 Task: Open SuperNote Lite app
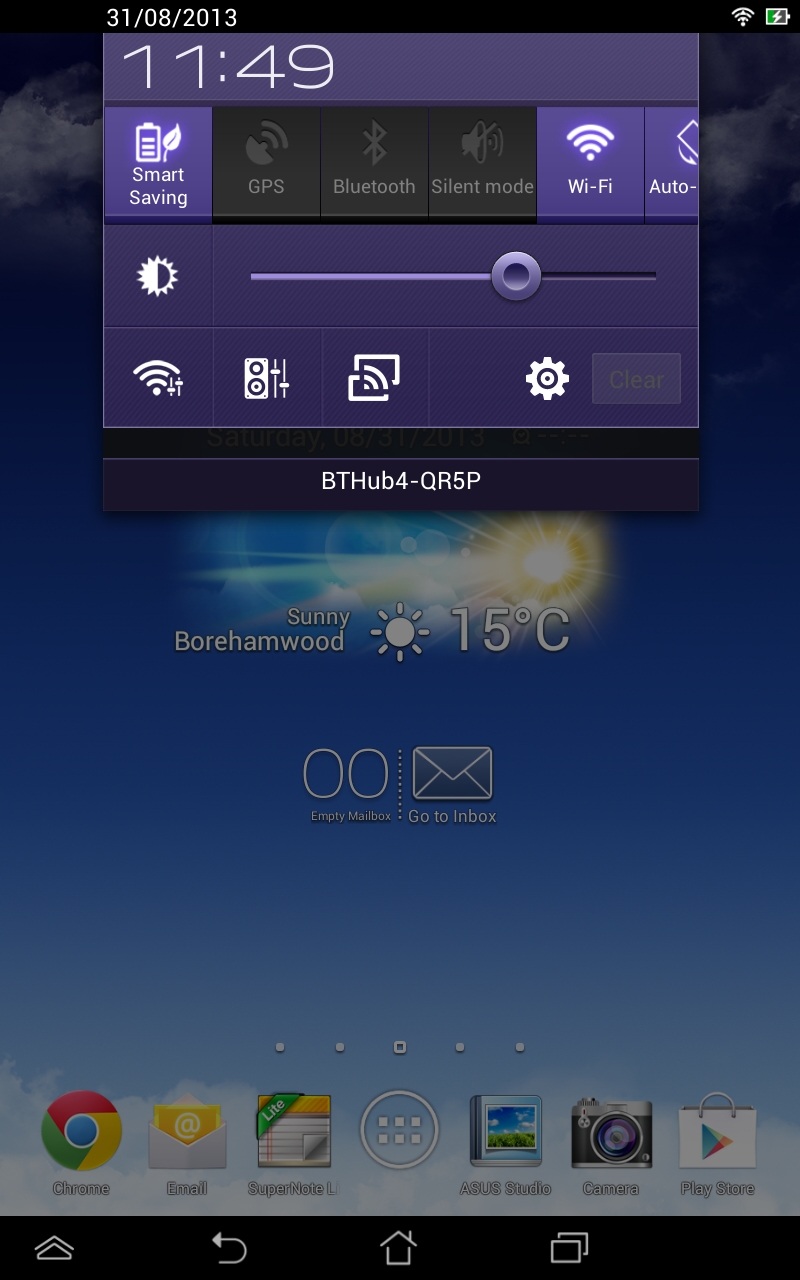293,1135
